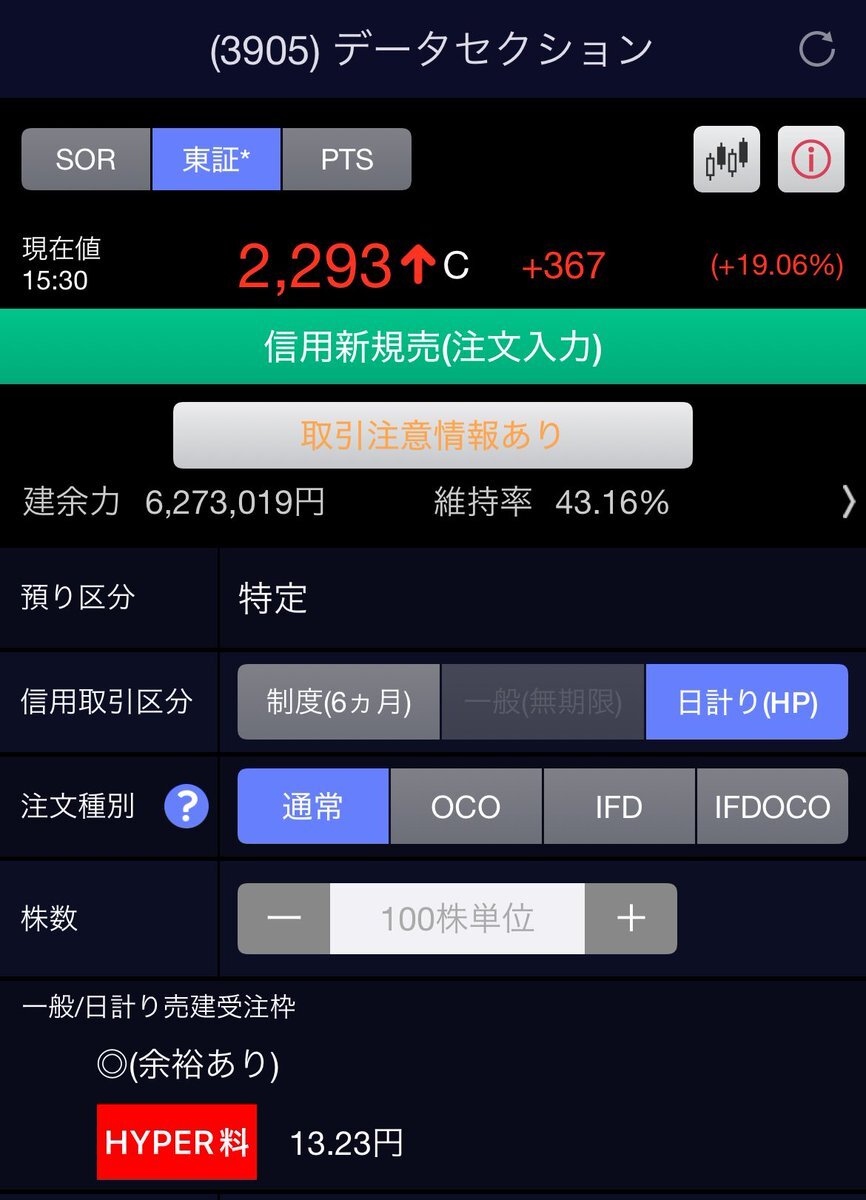Click the red HYPER料 badge
Image resolution: width=866 pixels, height=1200 pixels.
point(176,1141)
